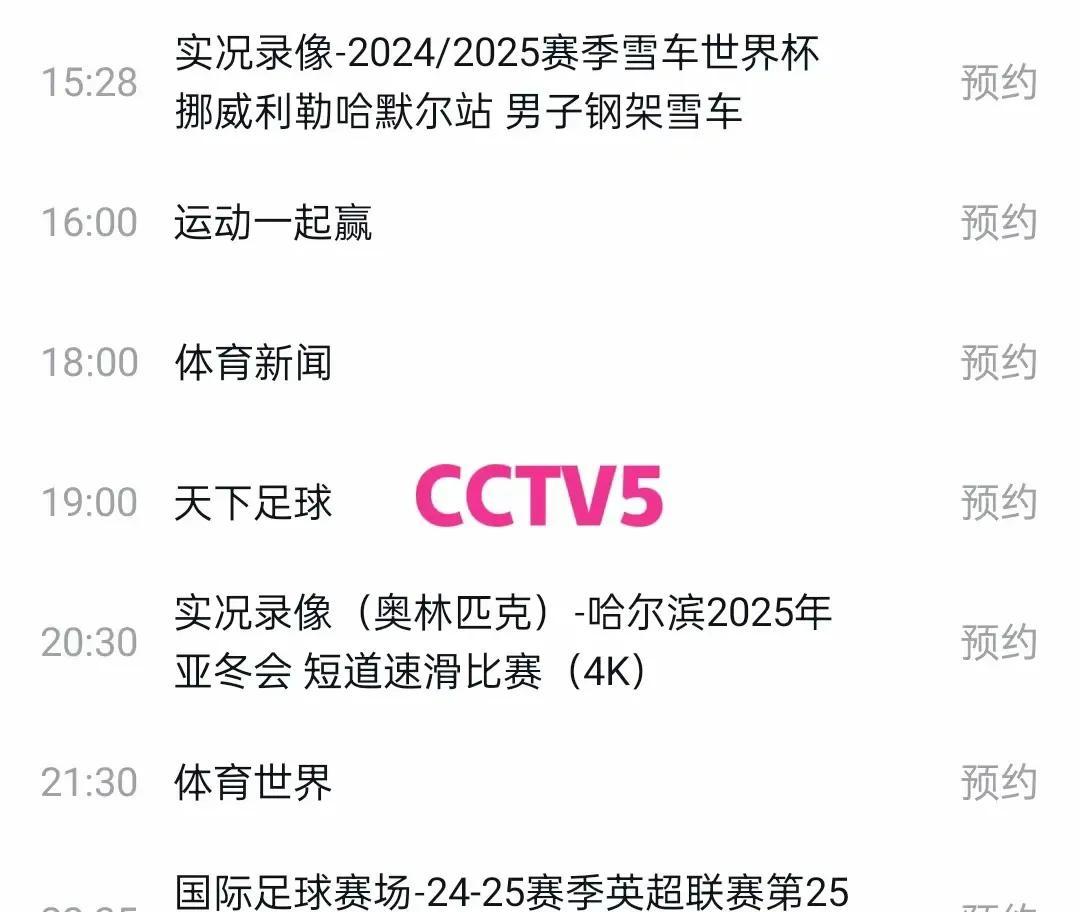Set a reminder for 体育新闻 at 18:00
Image resolution: width=1080 pixels, height=912 pixels.
[x=998, y=362]
